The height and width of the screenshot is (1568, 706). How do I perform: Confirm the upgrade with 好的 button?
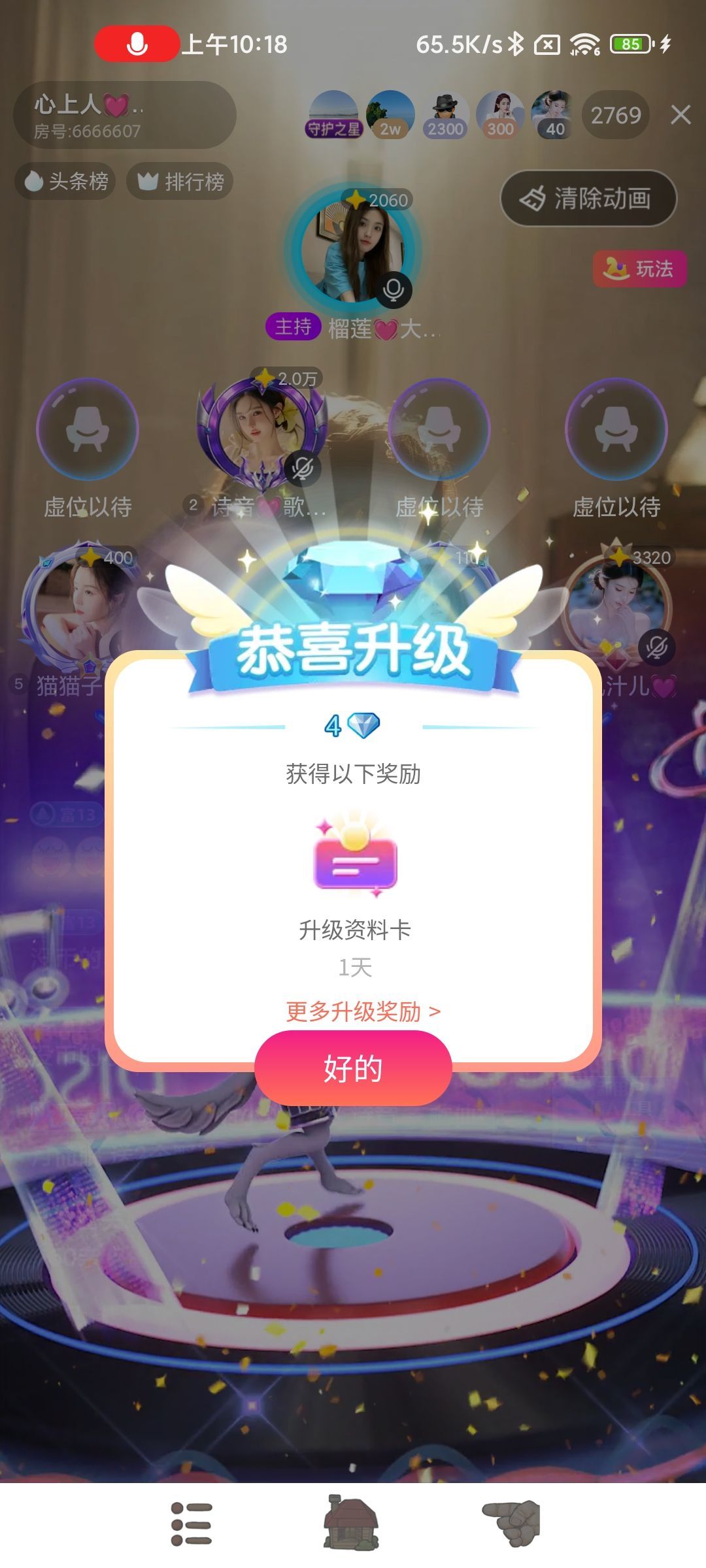pyautogui.click(x=353, y=1068)
